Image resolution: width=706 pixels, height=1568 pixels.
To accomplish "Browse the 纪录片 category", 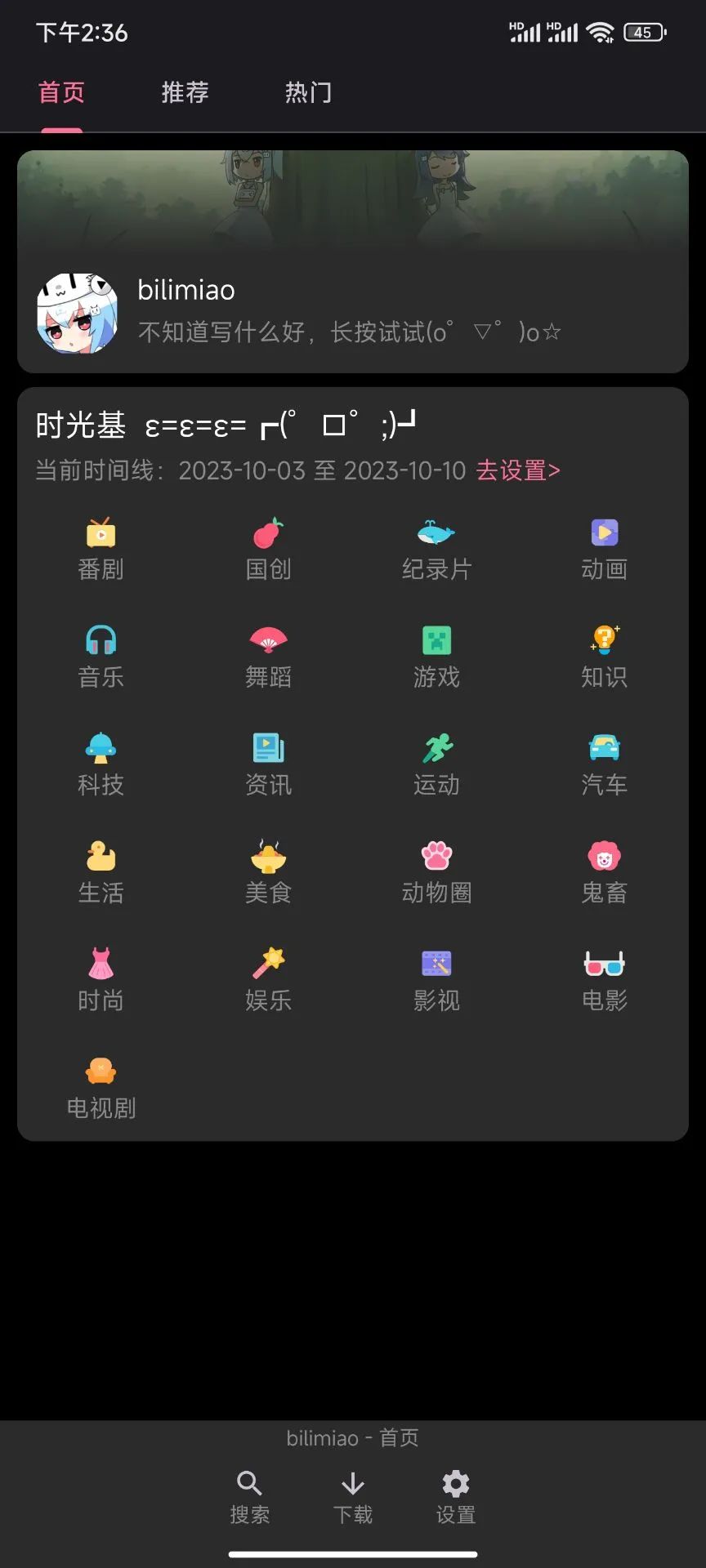I will tap(436, 550).
